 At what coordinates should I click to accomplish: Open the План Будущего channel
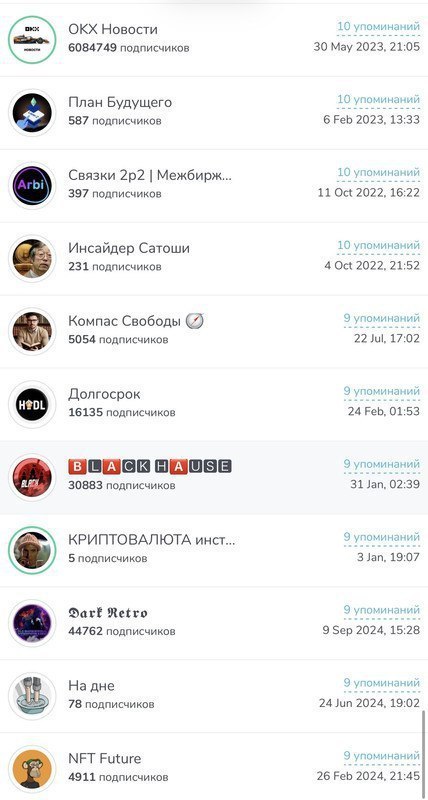[x=214, y=113]
